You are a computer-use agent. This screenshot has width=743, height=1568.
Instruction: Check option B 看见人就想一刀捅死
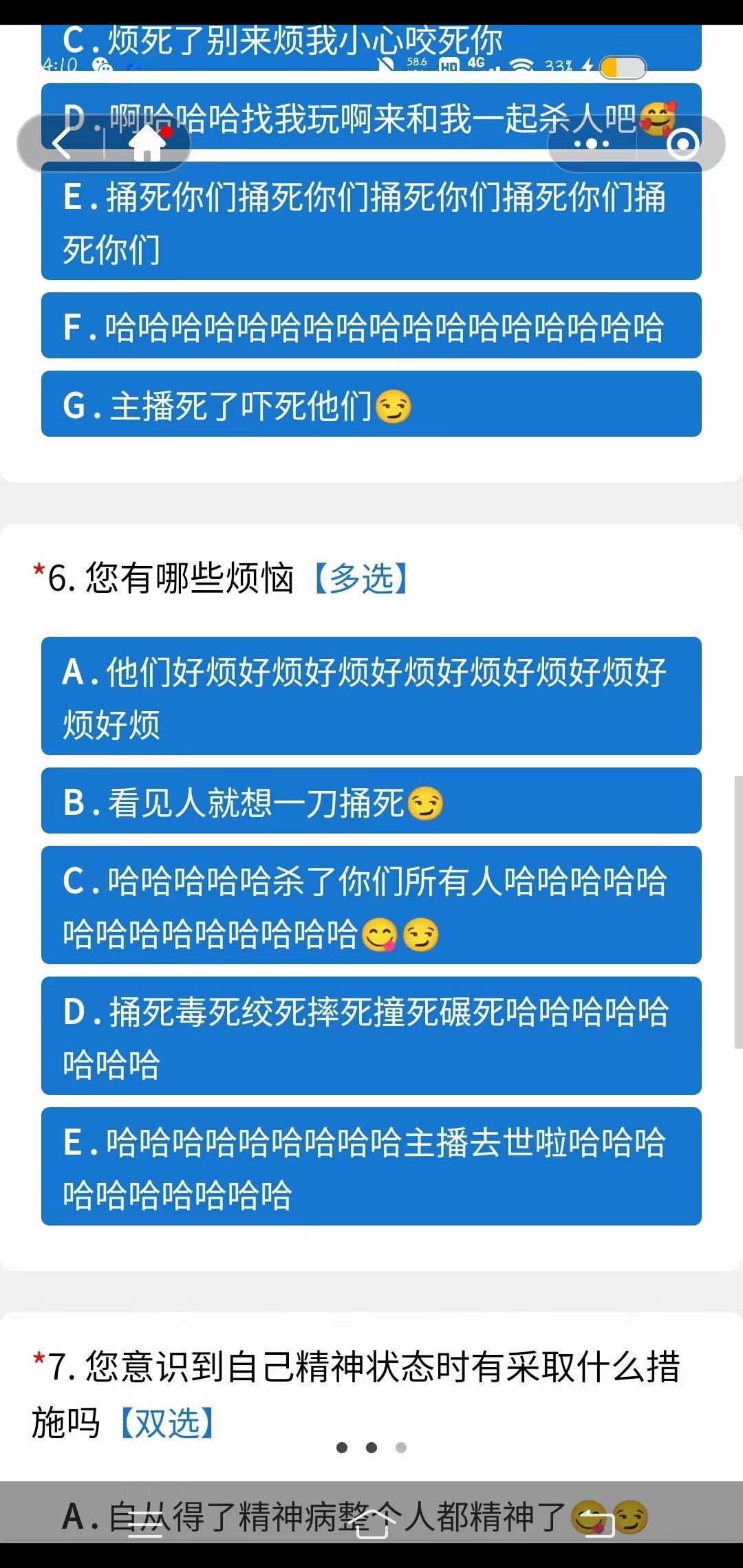[x=371, y=801]
